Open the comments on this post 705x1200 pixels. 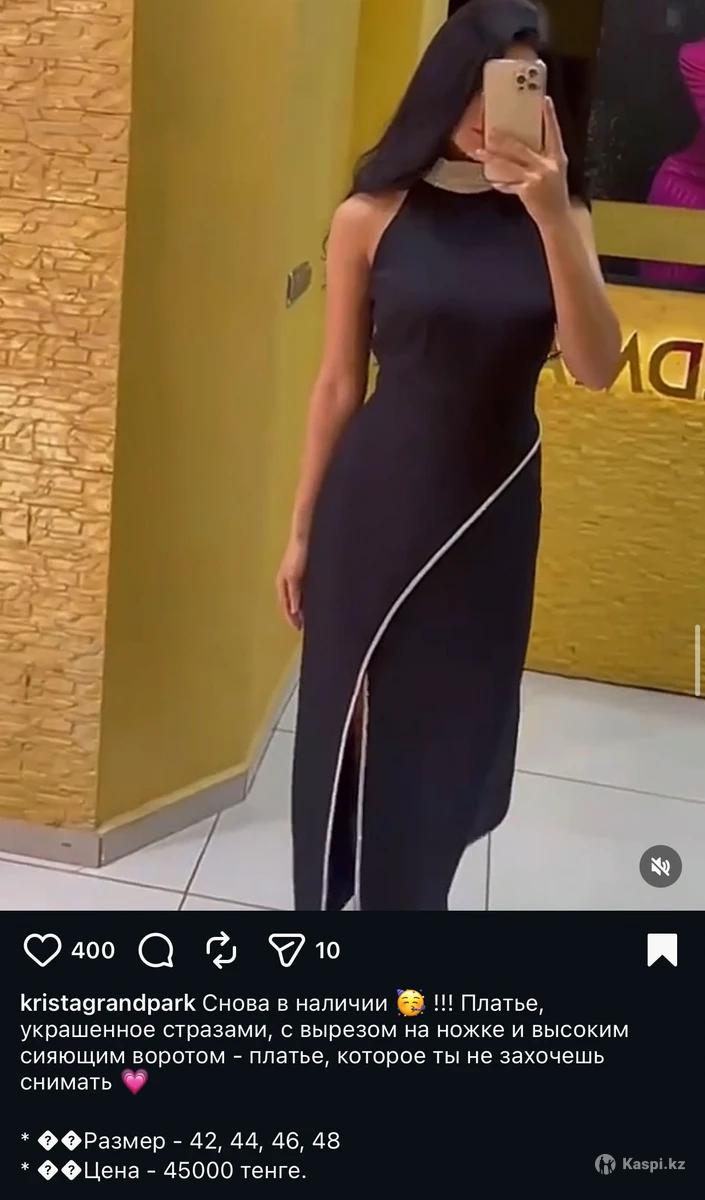[156, 950]
